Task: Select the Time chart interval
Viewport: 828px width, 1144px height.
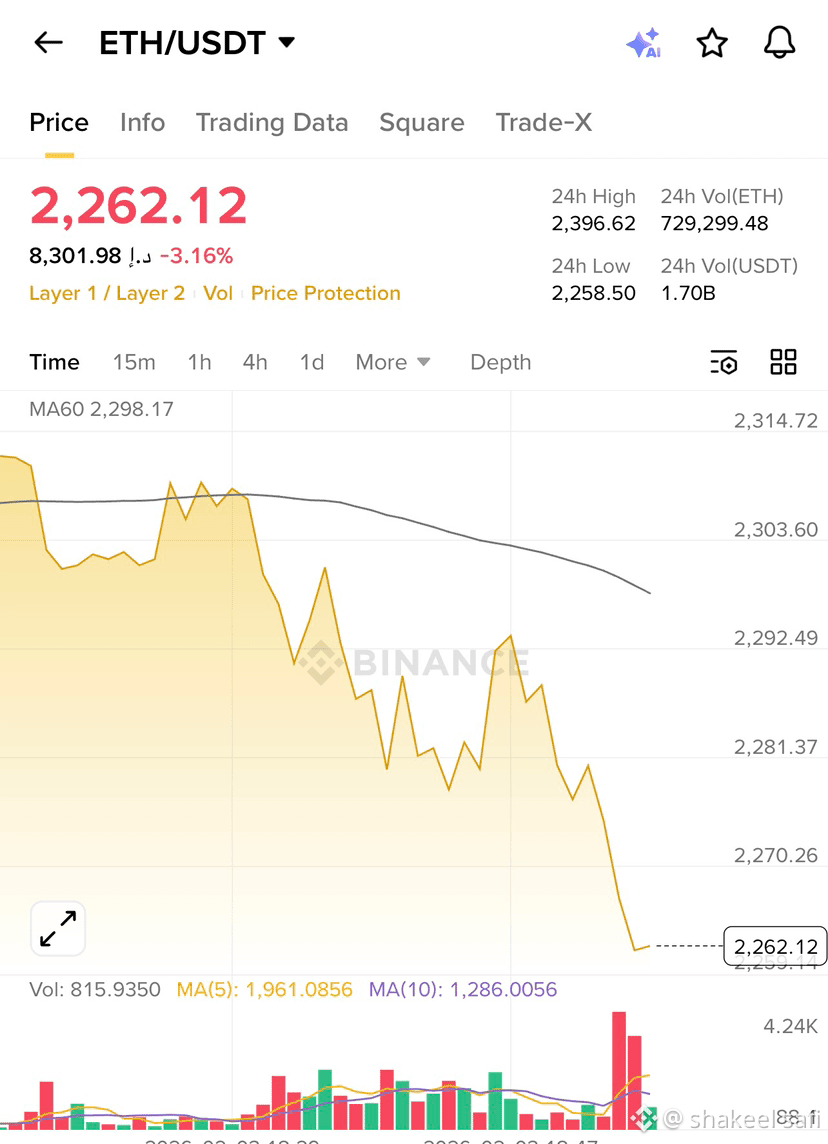Action: (x=54, y=362)
